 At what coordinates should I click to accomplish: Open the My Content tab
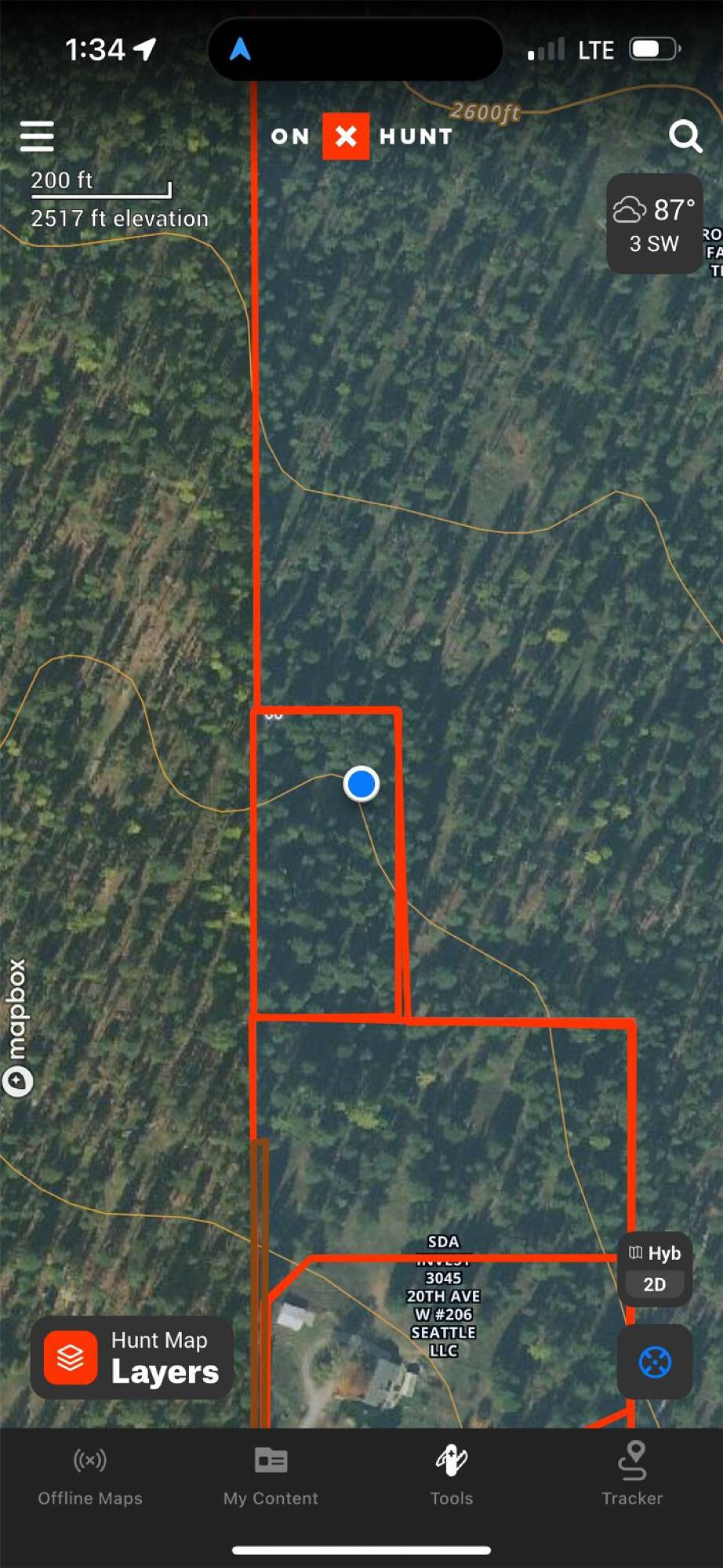pyautogui.click(x=271, y=1476)
